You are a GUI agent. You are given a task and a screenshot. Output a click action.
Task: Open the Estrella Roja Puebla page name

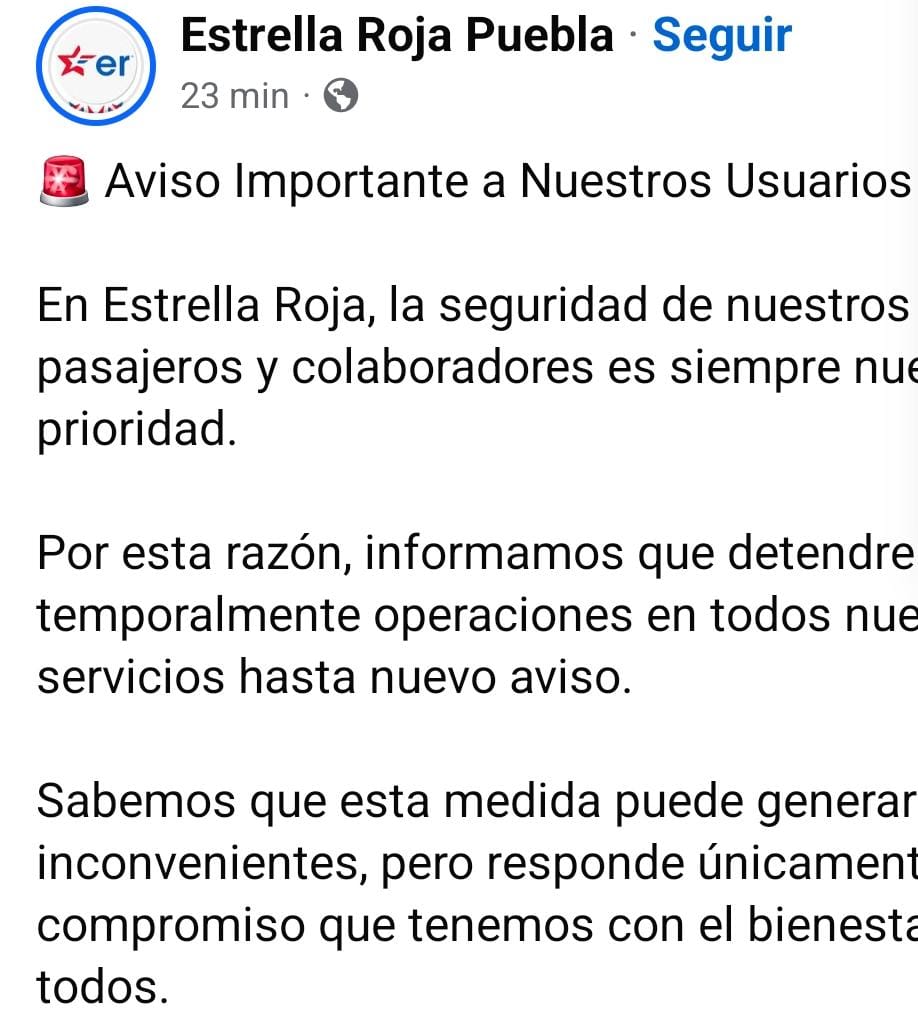tap(397, 37)
